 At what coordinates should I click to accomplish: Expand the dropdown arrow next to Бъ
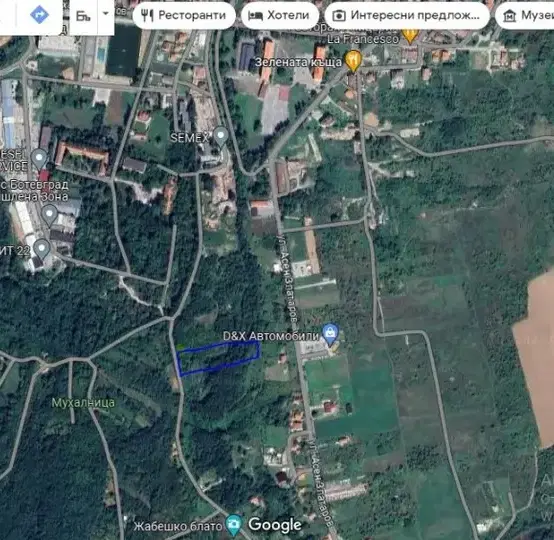pyautogui.click(x=105, y=14)
